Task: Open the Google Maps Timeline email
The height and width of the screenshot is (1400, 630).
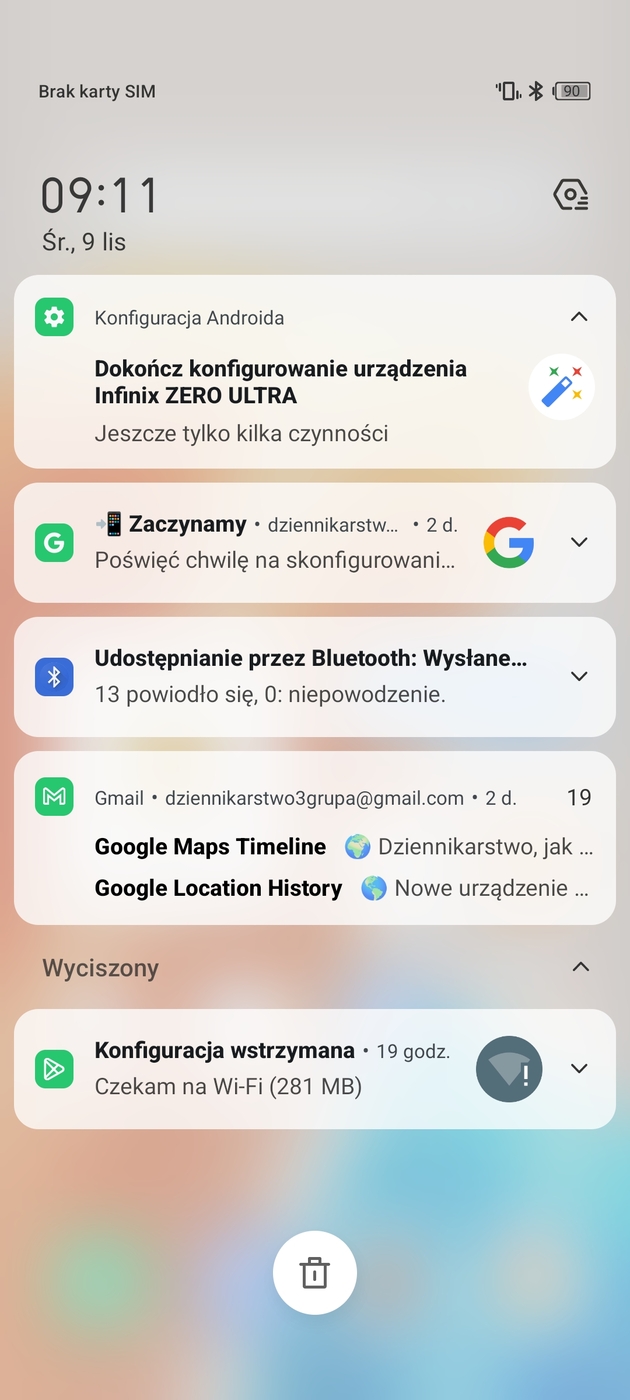Action: 340,847
